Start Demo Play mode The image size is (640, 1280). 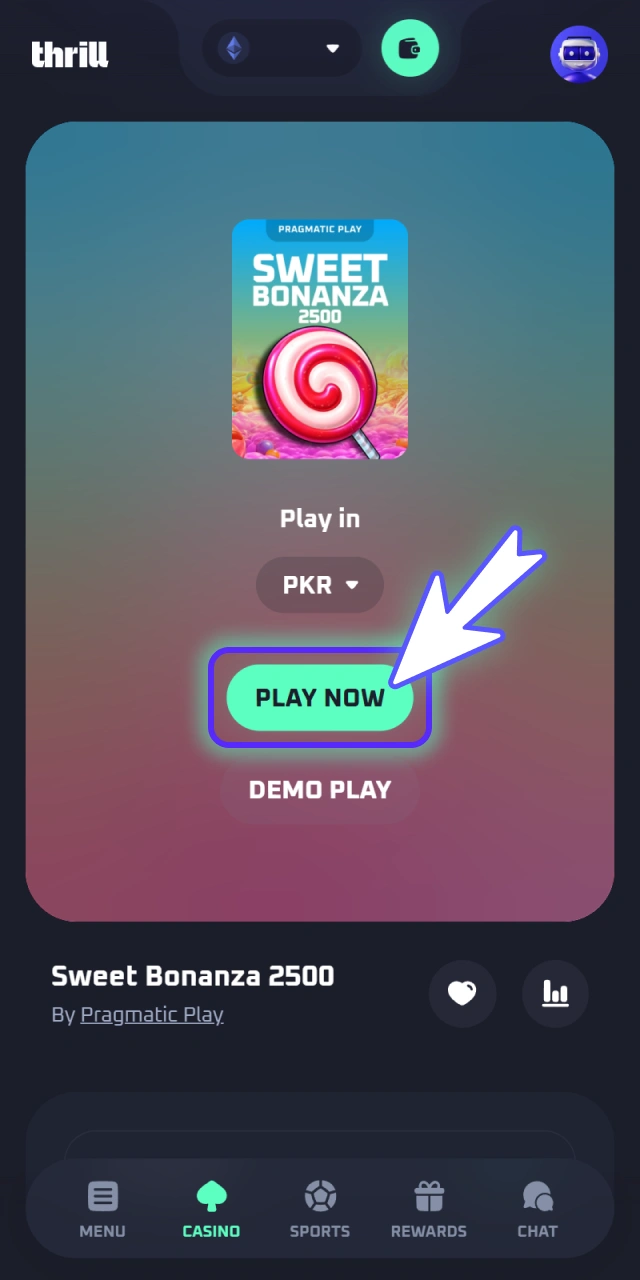320,790
